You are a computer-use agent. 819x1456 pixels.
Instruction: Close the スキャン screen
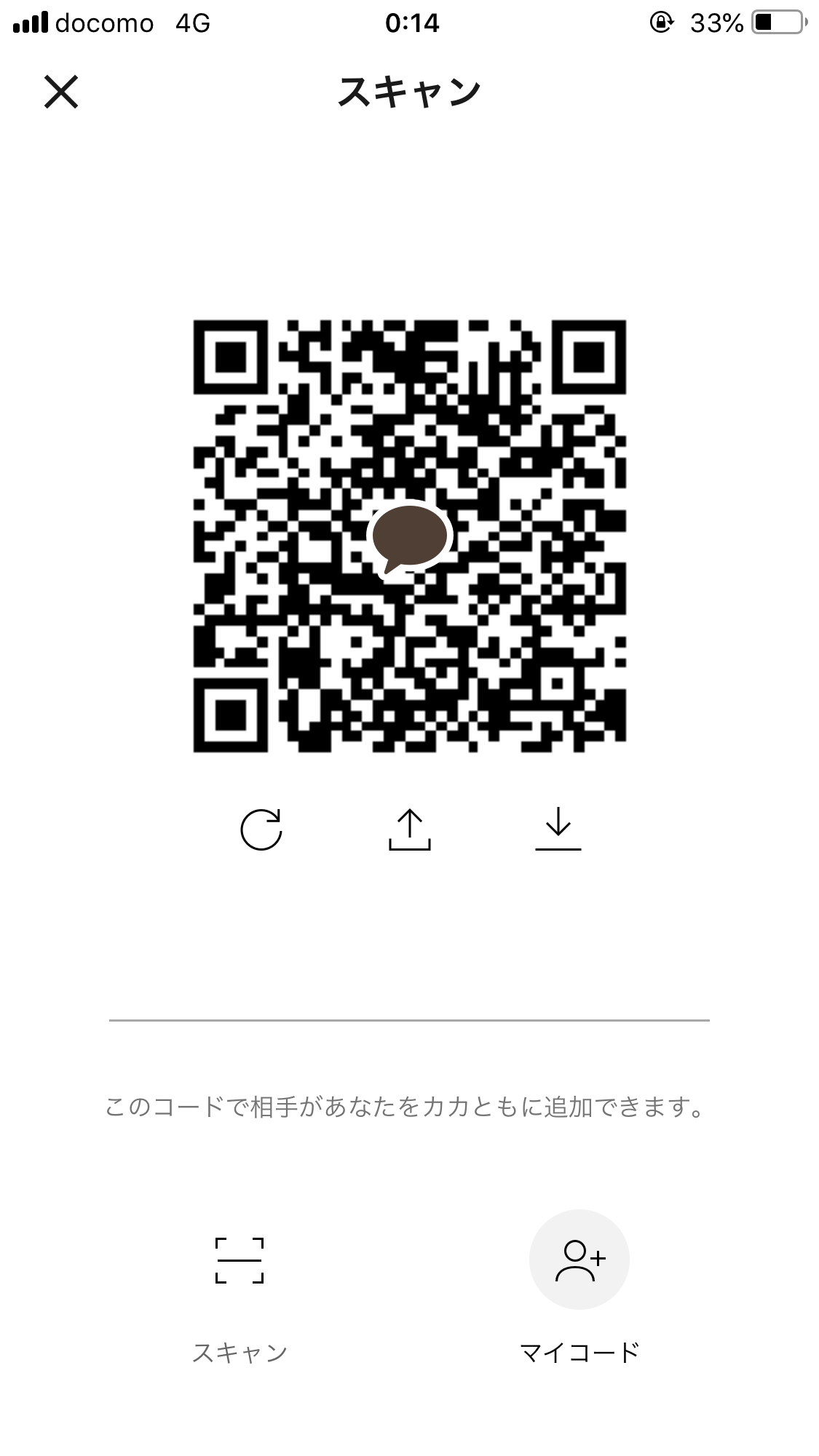61,92
